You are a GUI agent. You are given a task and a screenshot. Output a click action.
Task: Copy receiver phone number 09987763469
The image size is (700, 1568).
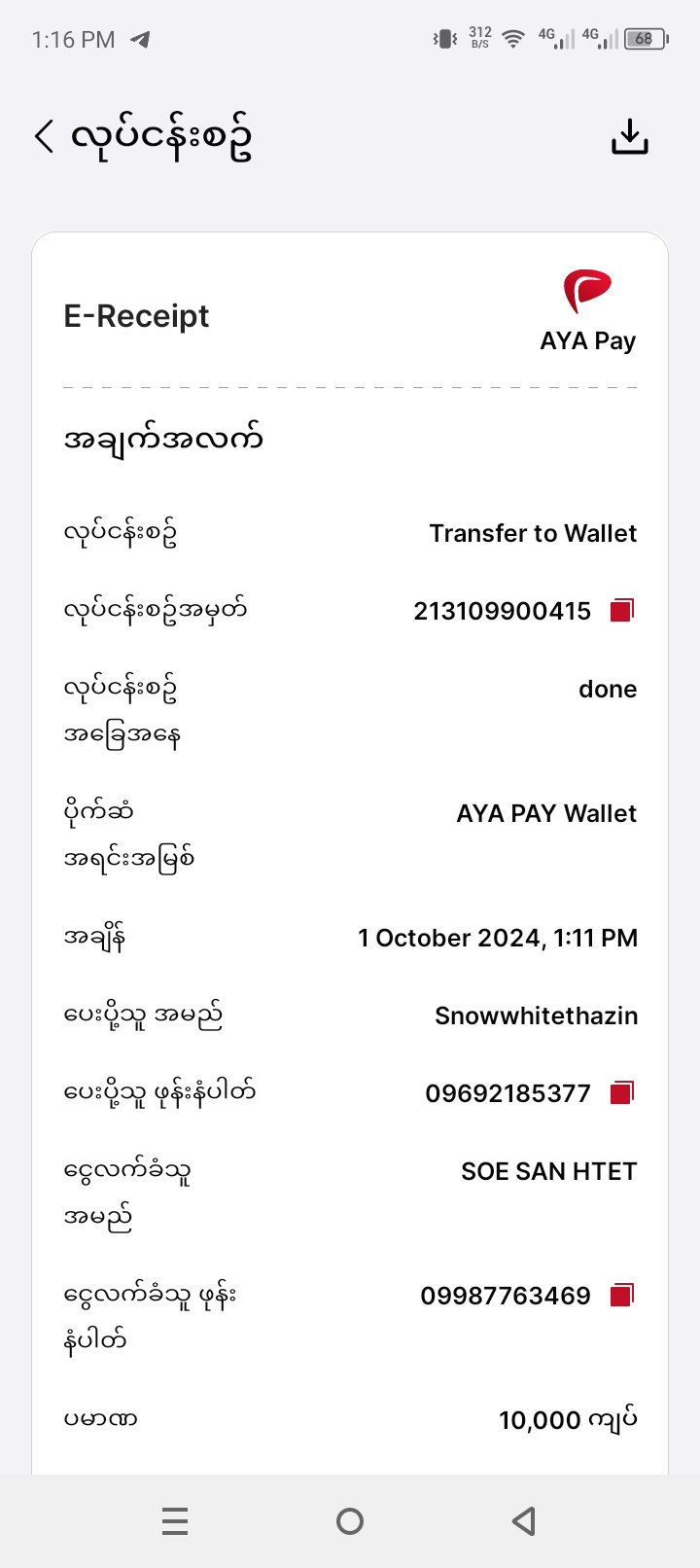pyautogui.click(x=621, y=1296)
